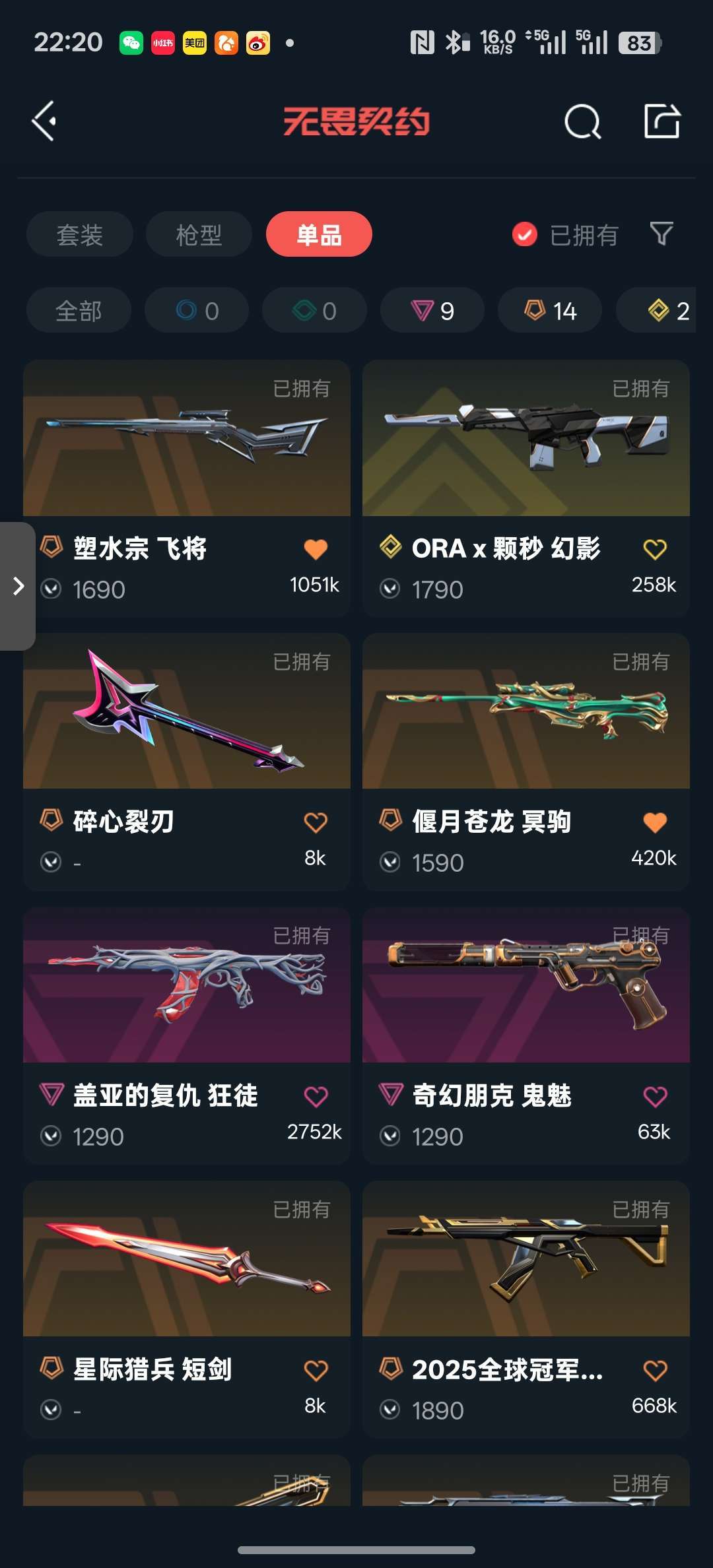Click the selected 单品 button
This screenshot has height=1568, width=713.
[x=319, y=234]
